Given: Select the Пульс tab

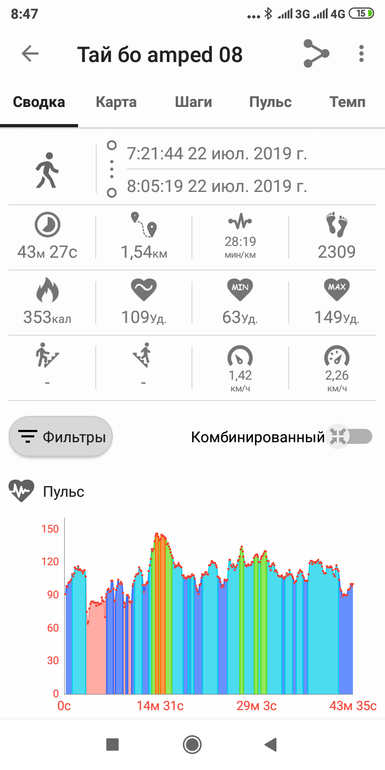Looking at the screenshot, I should tap(270, 102).
